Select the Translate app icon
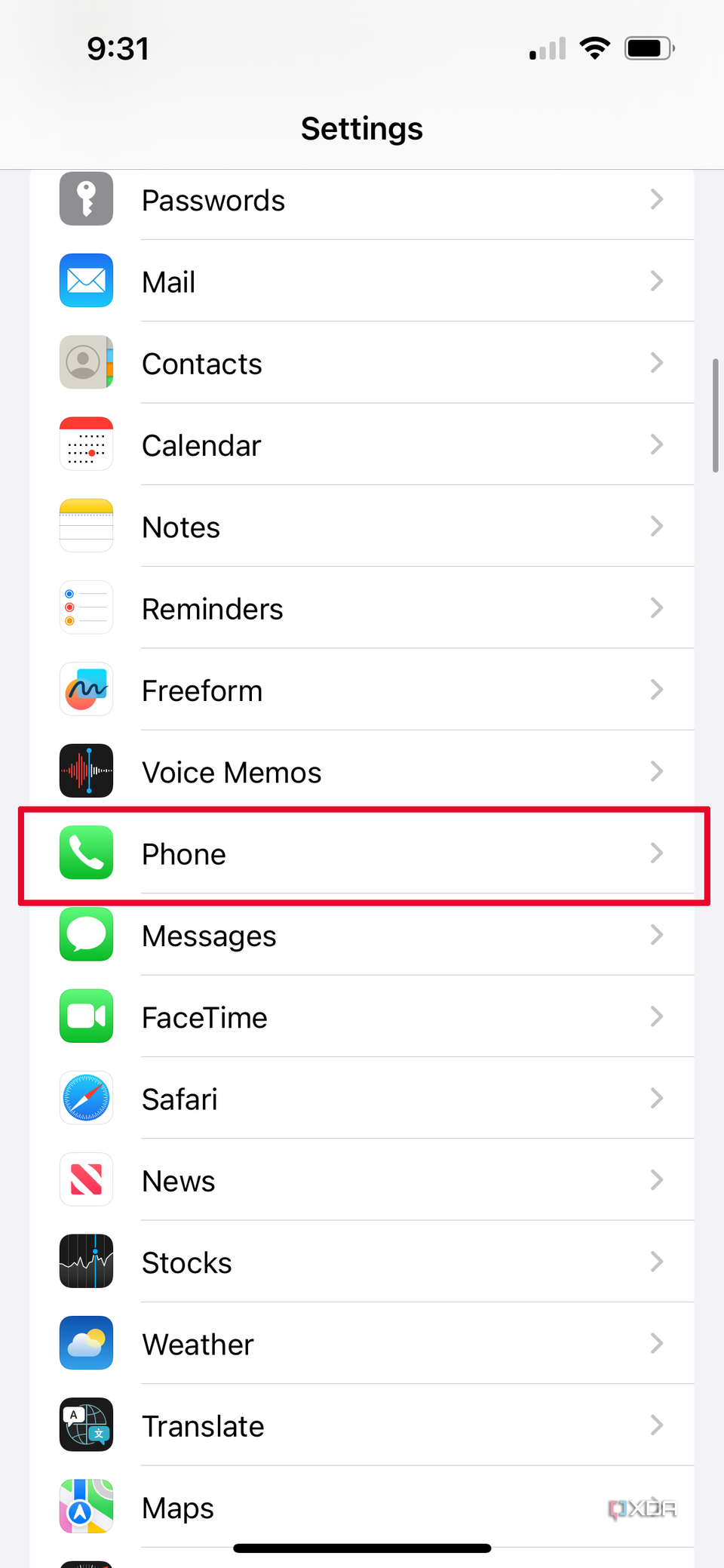Screen dimensions: 724x1568 coord(86,1425)
